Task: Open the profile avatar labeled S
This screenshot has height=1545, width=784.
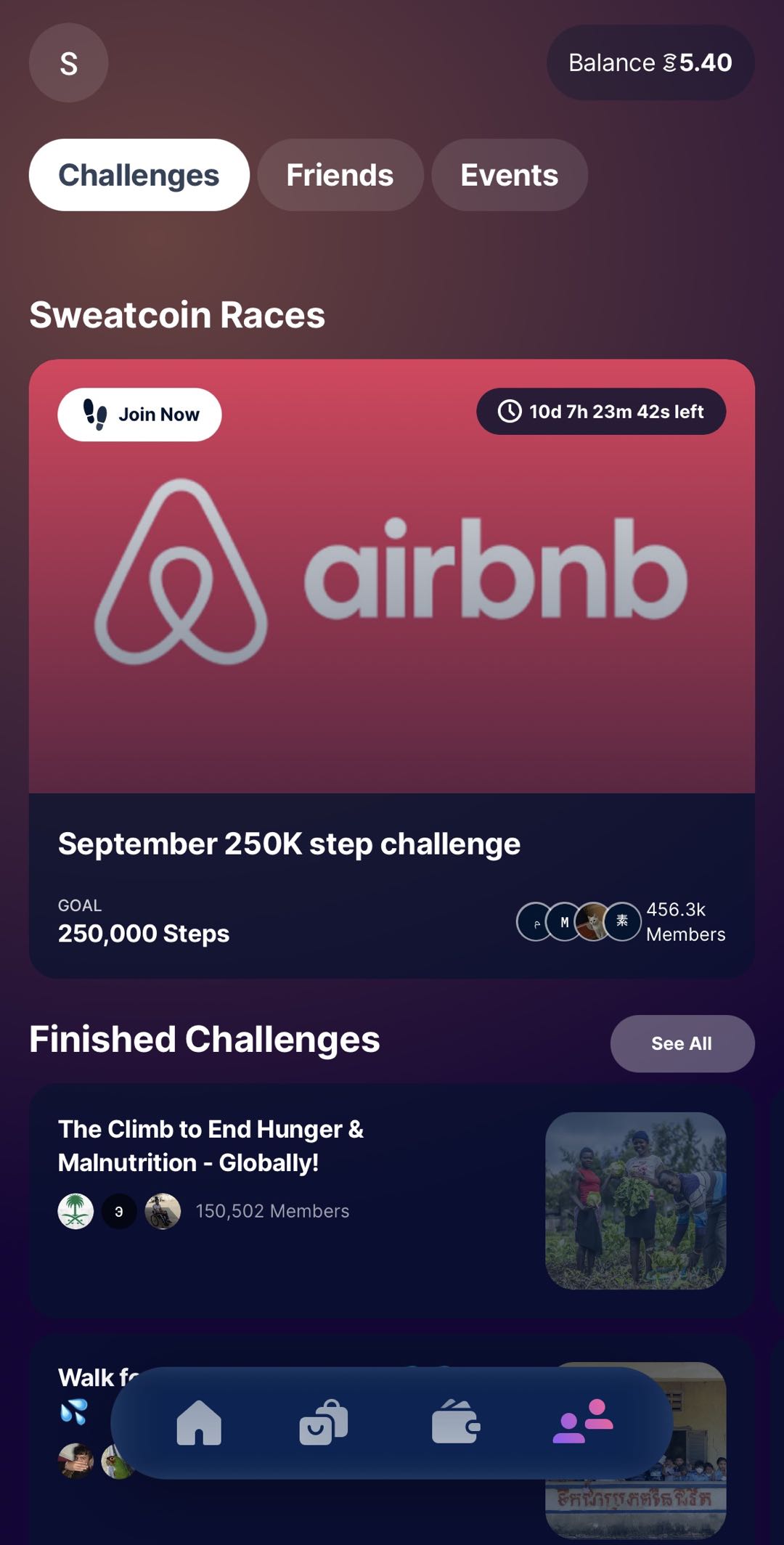Action: click(x=68, y=63)
